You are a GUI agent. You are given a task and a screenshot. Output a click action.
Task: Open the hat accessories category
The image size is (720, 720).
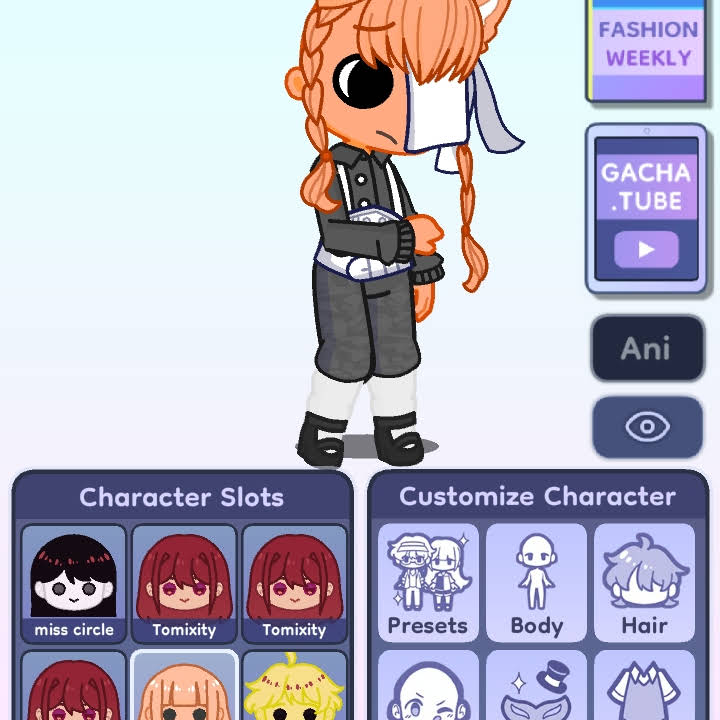tap(537, 688)
